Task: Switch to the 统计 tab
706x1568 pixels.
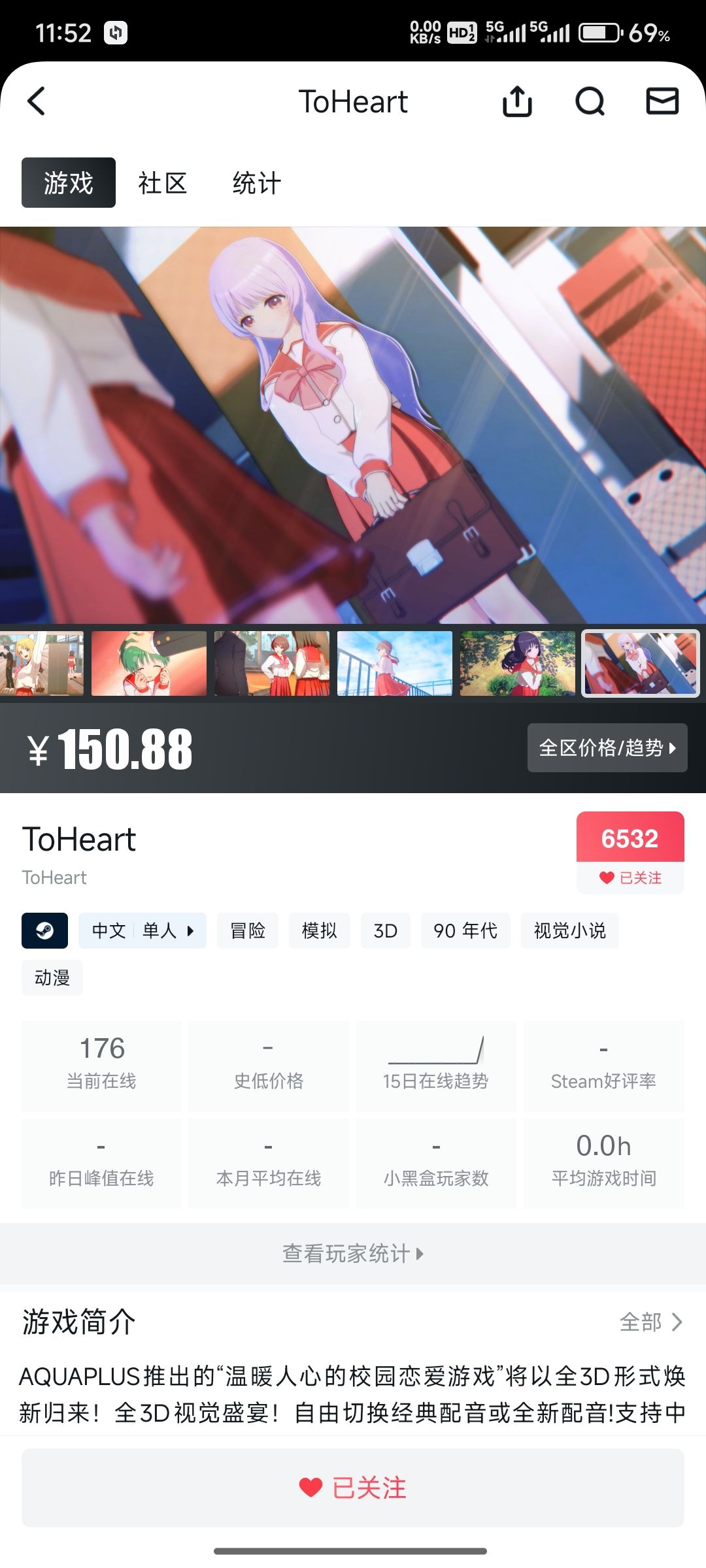Action: click(257, 183)
